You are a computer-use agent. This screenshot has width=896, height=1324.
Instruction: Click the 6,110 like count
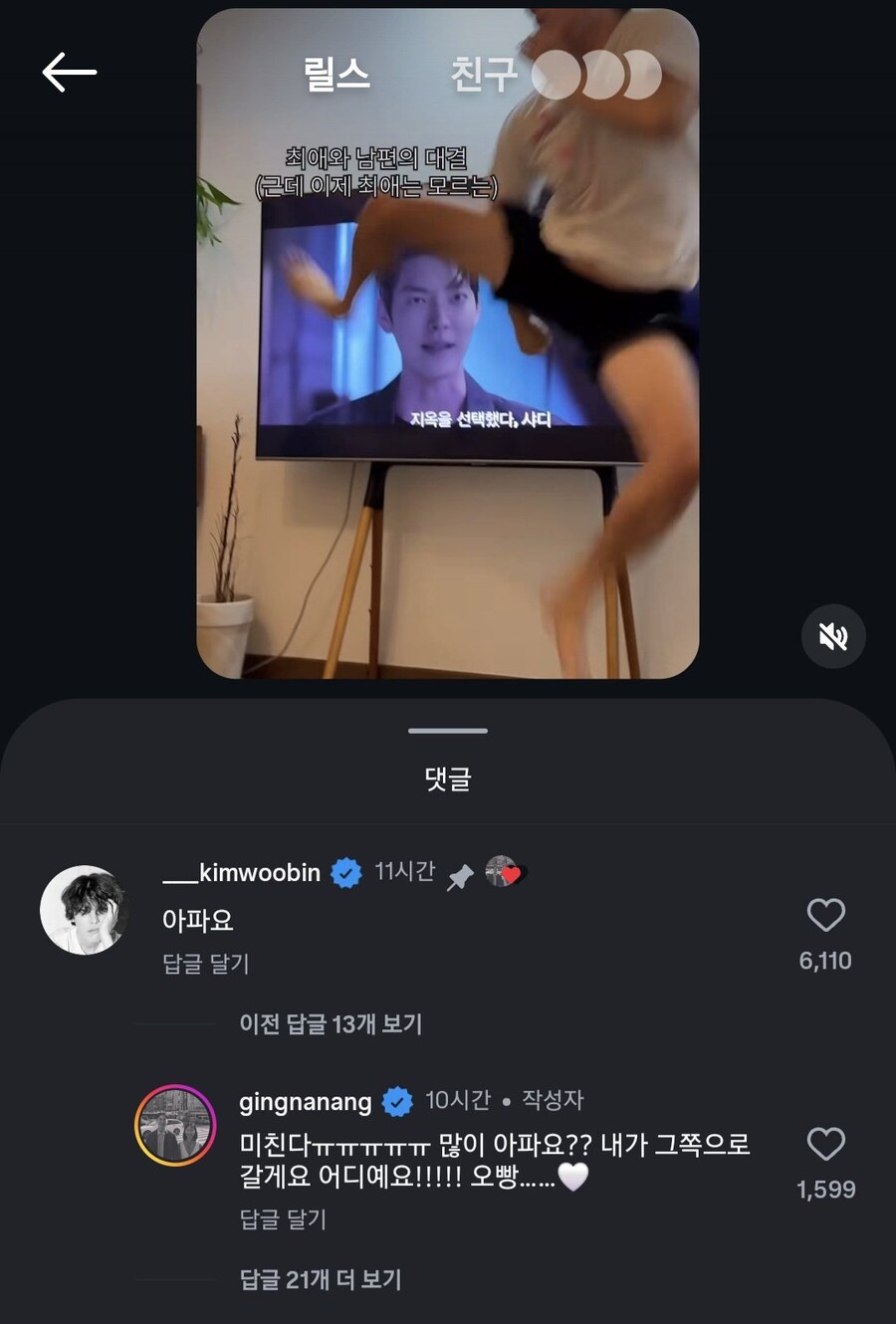(824, 961)
